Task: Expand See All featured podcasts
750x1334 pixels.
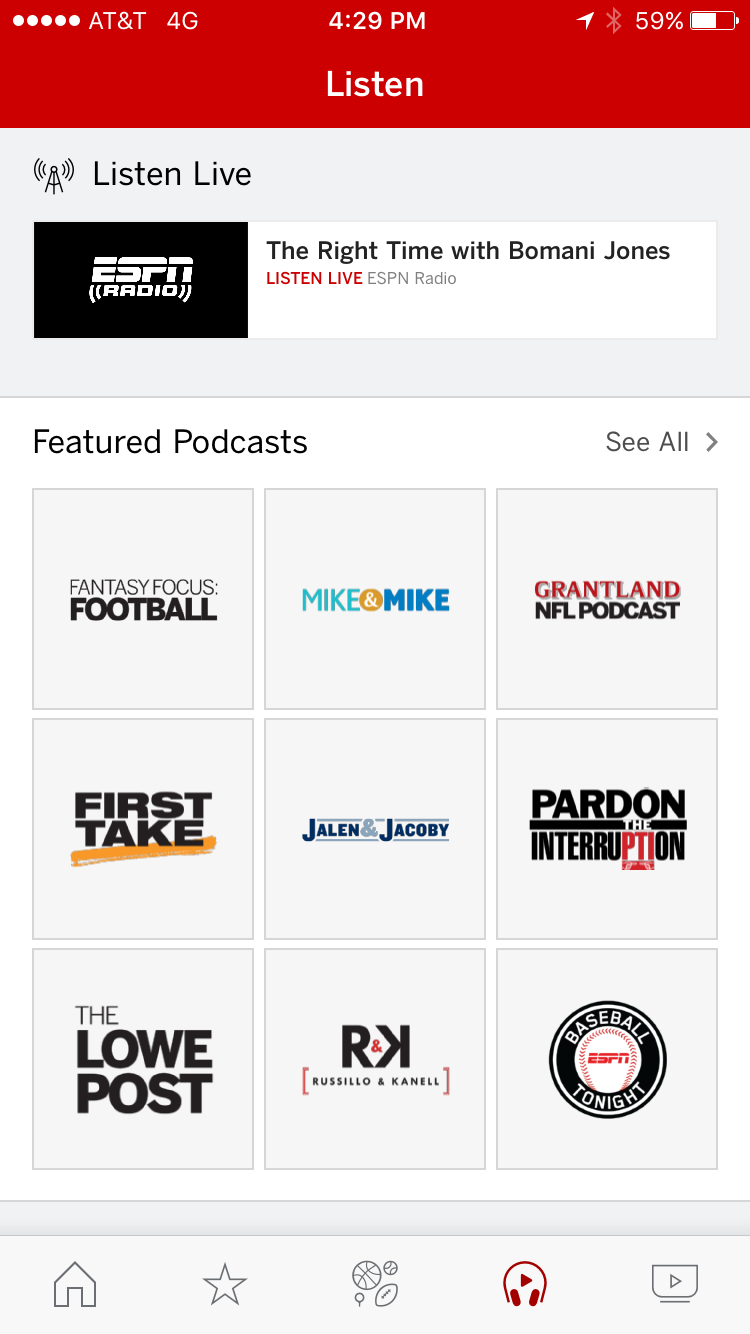Action: [647, 441]
